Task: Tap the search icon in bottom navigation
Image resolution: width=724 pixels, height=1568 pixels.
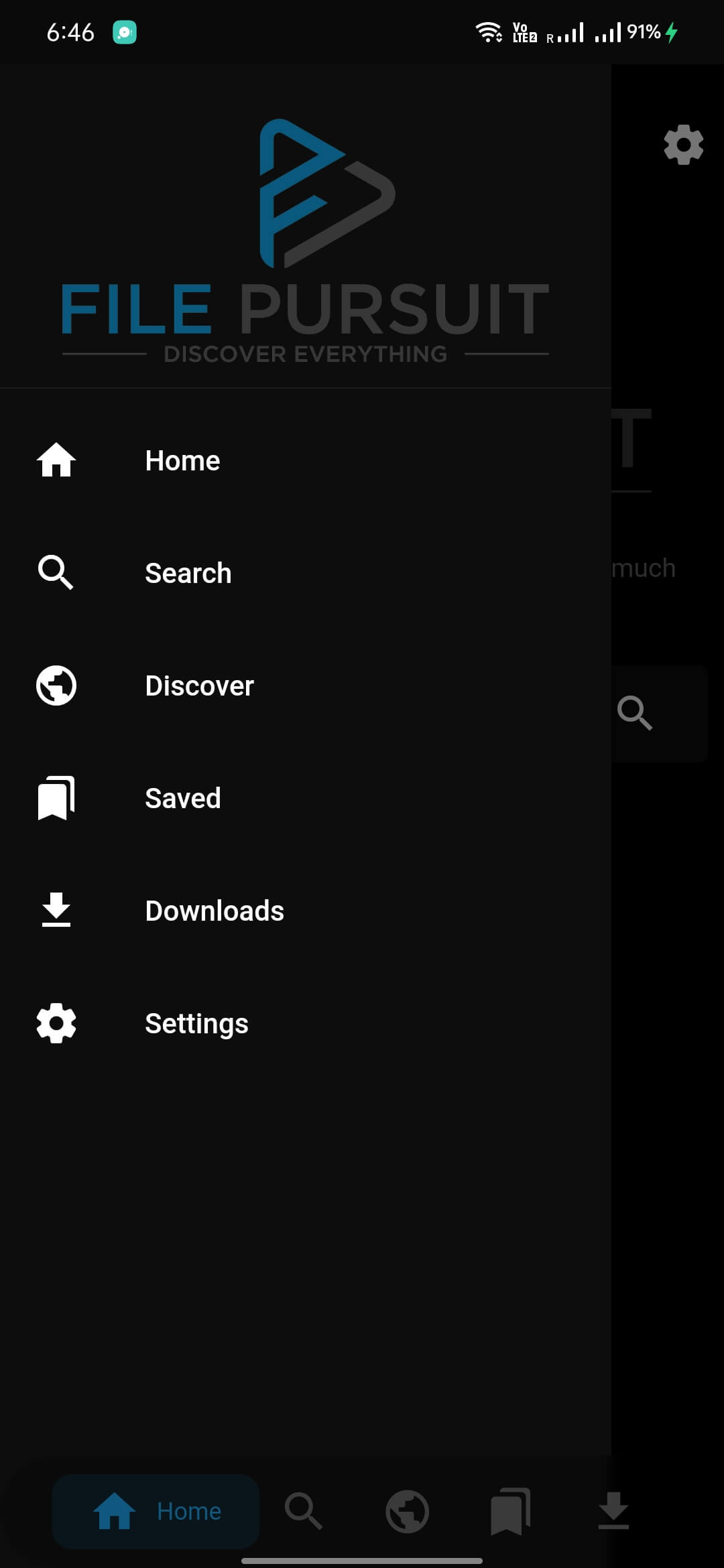Action: coord(305,1511)
